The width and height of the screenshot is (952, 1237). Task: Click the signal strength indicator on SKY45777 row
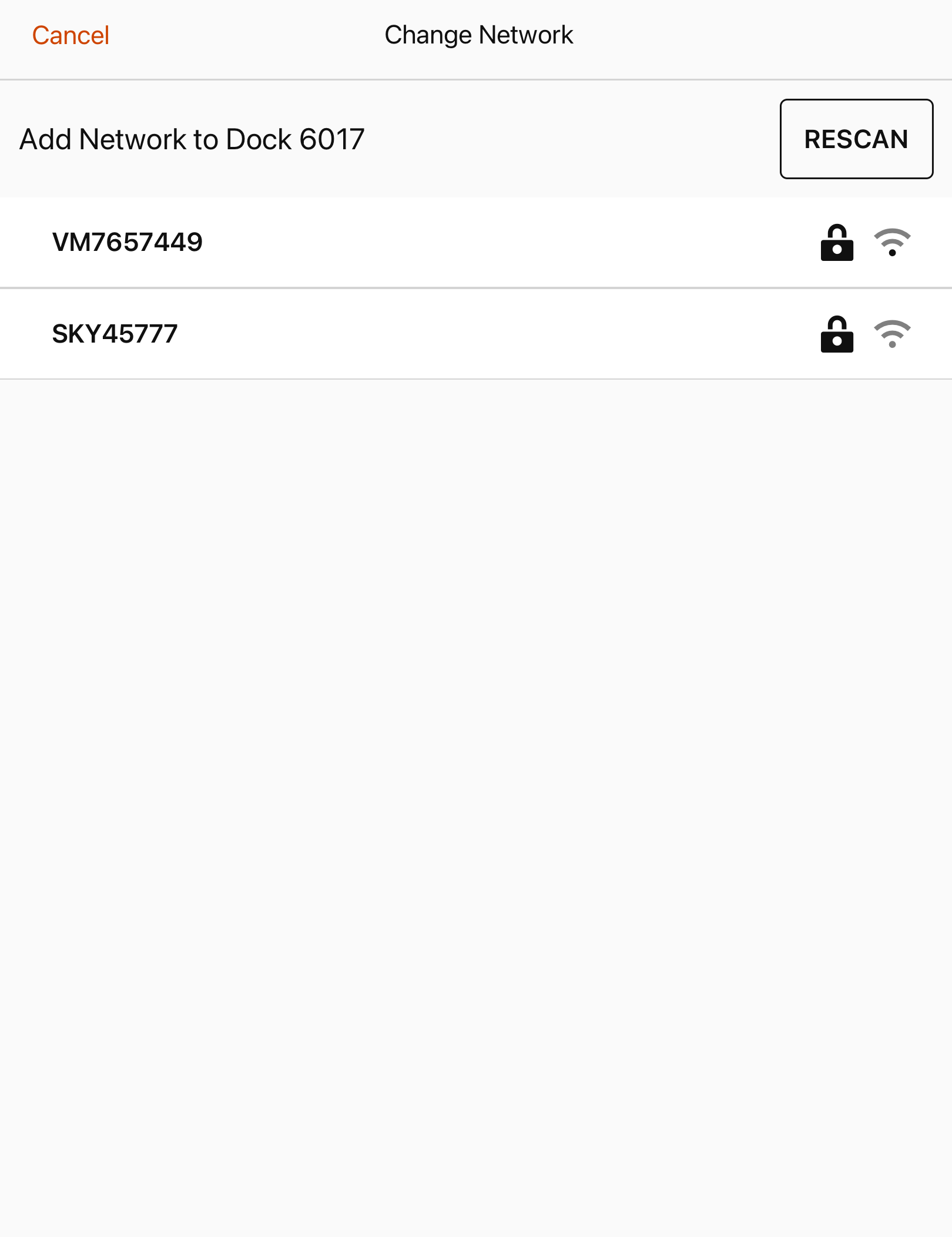(x=893, y=333)
